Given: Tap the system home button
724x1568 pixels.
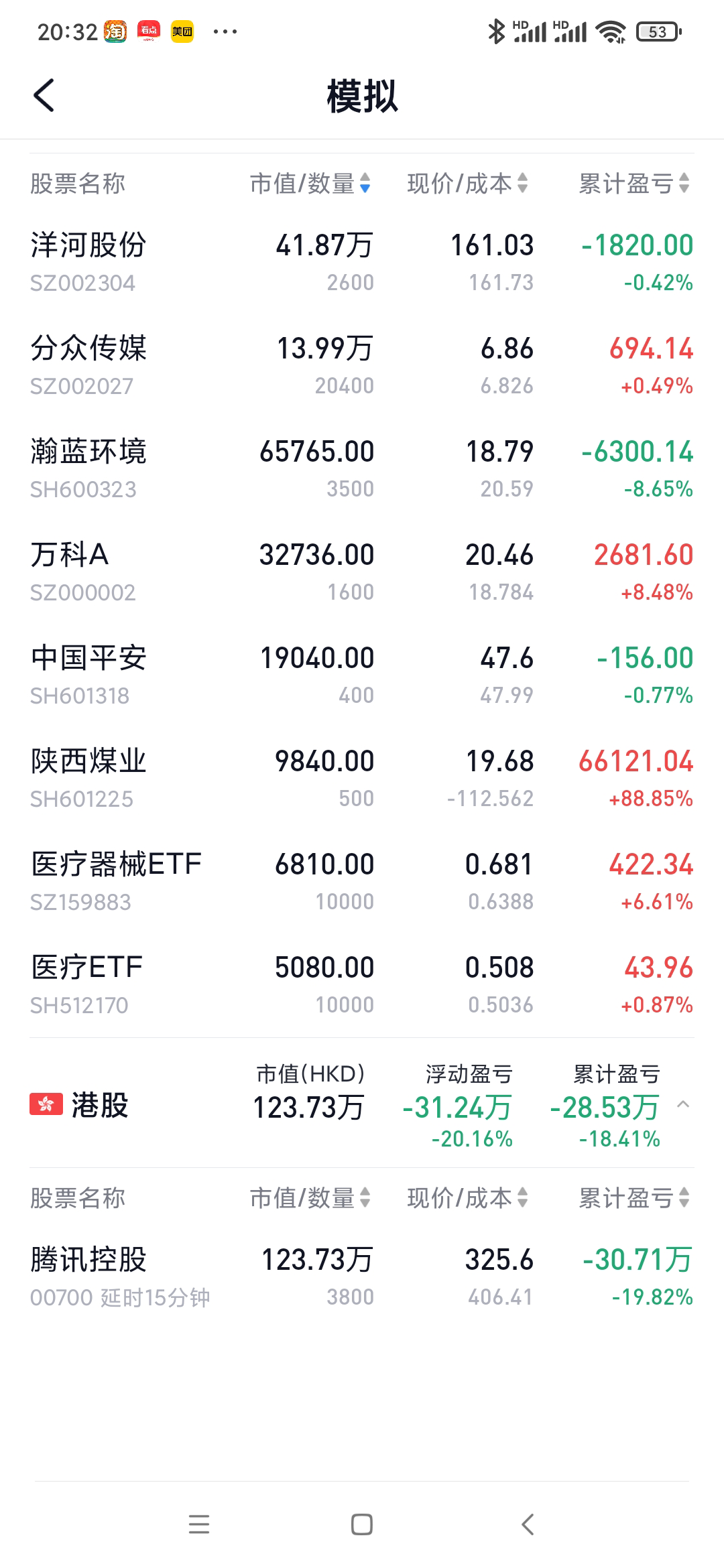Looking at the screenshot, I should (362, 1524).
